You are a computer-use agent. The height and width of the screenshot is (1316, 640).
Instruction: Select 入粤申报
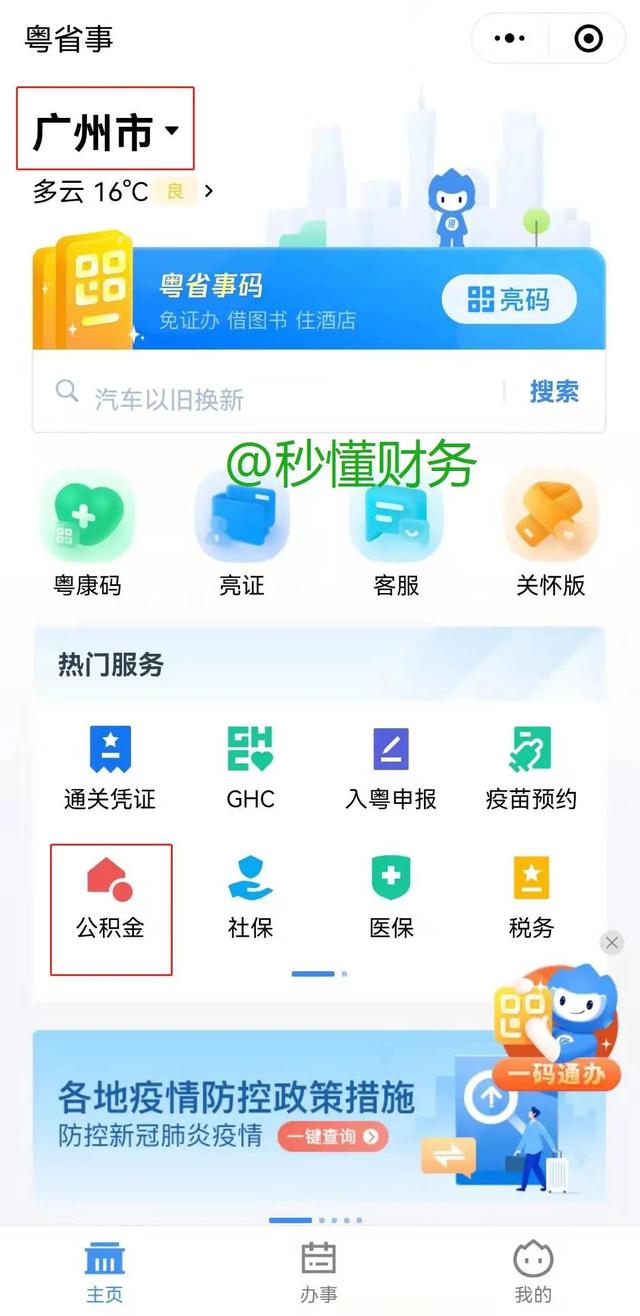coord(391,767)
